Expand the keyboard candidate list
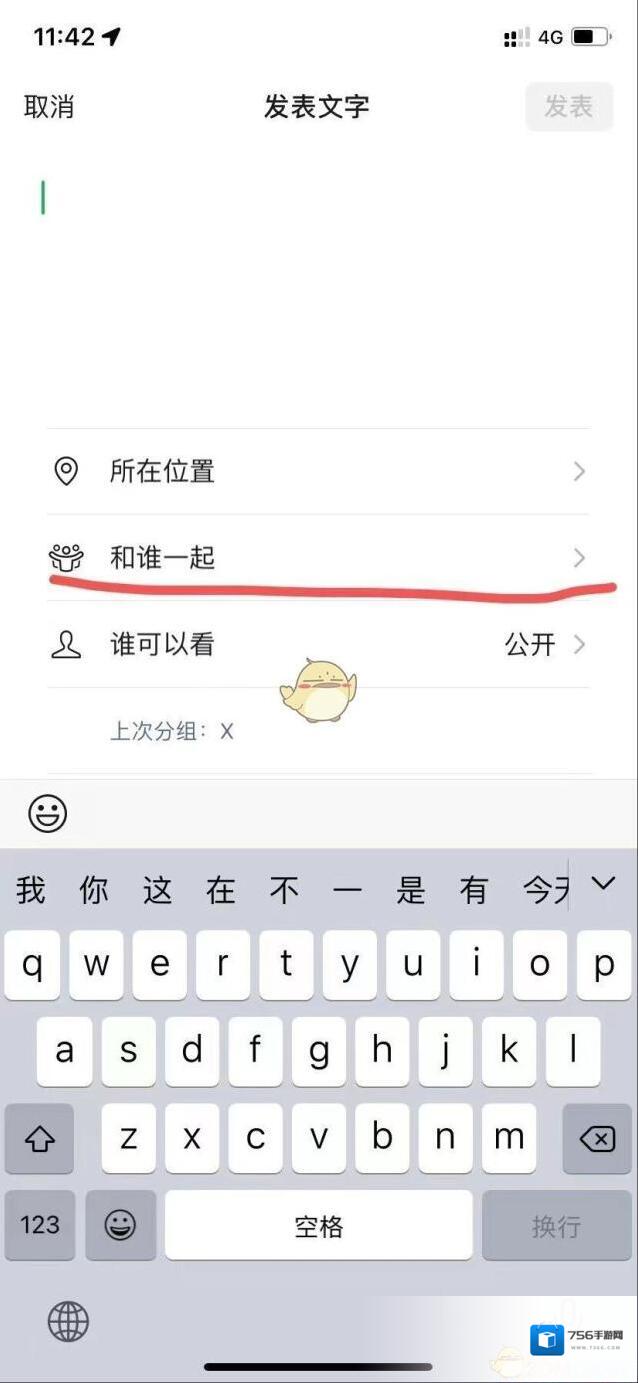 point(603,883)
